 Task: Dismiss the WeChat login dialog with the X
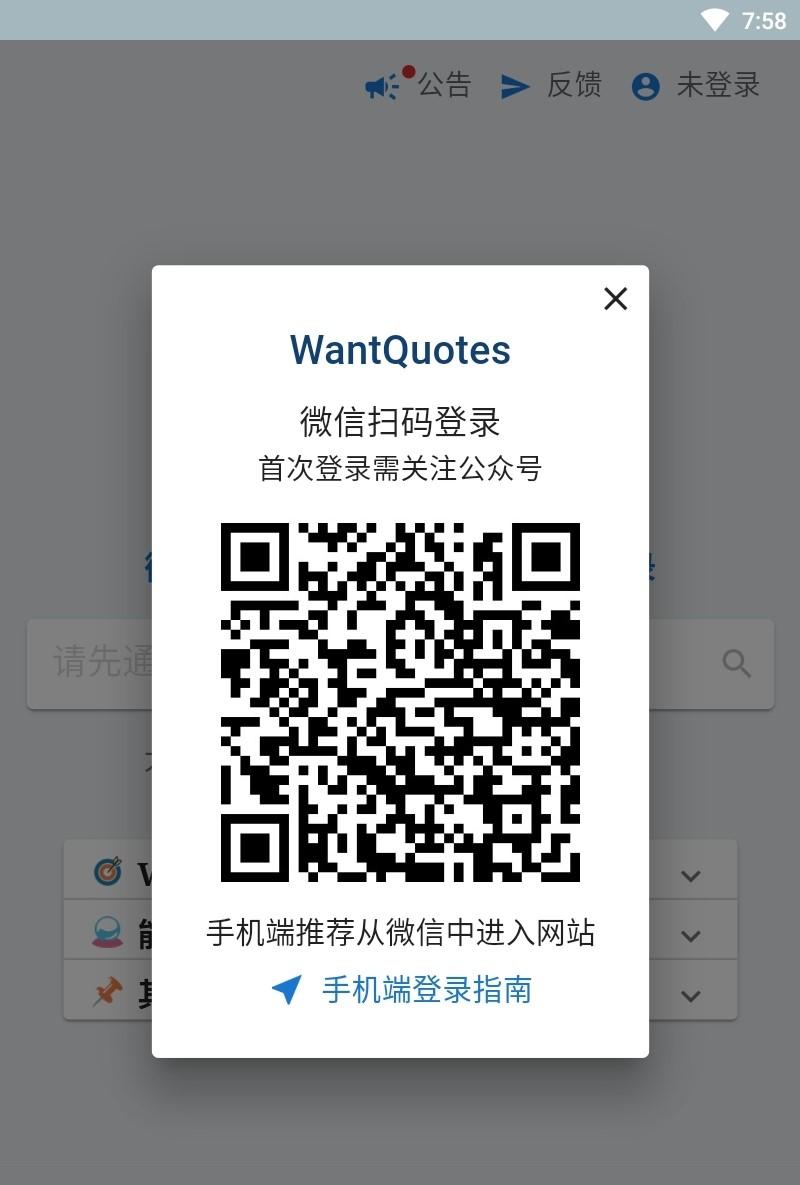click(614, 299)
